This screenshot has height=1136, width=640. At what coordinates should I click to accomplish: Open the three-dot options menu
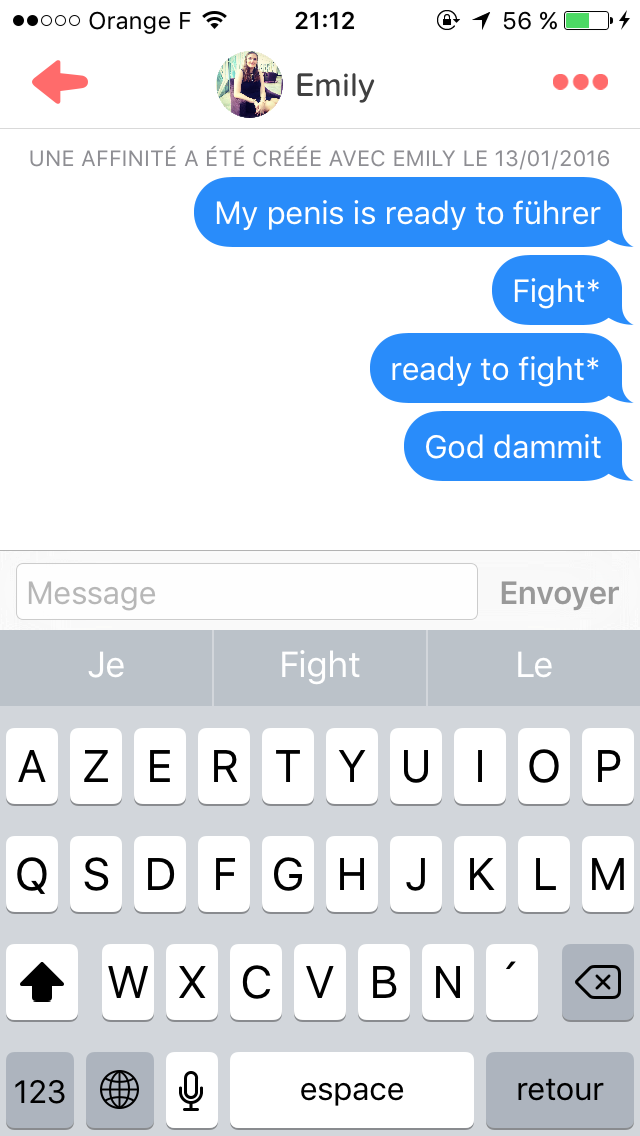coord(580,83)
